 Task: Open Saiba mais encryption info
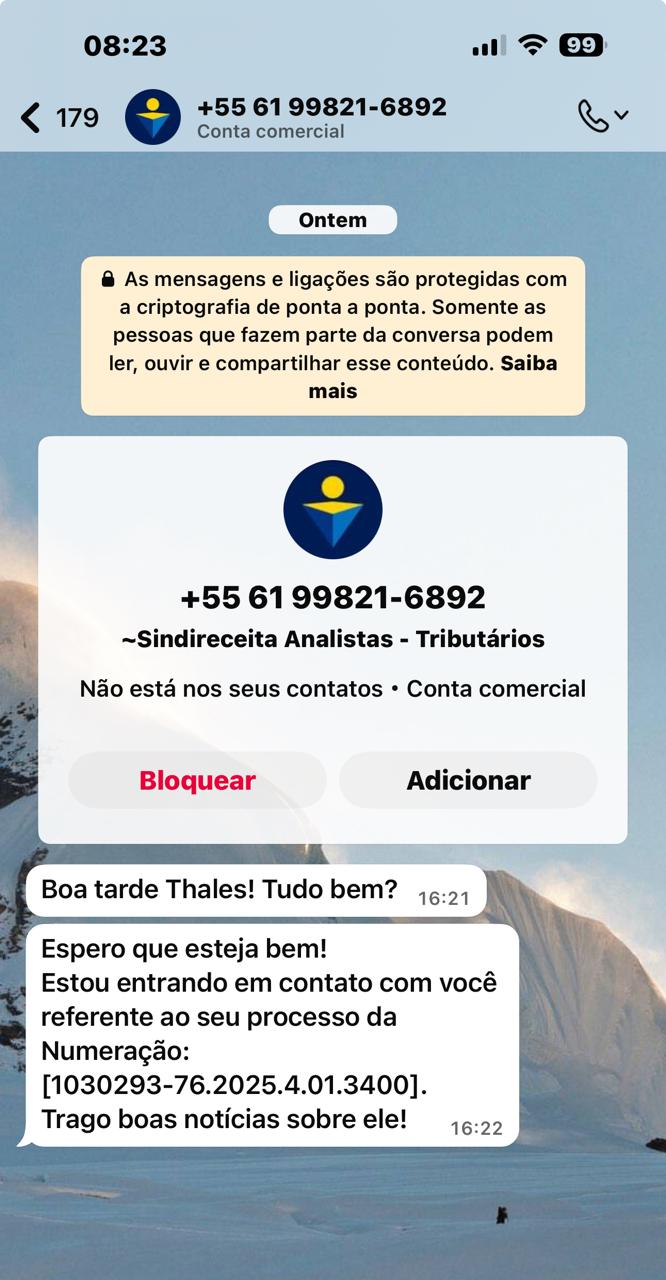click(528, 364)
